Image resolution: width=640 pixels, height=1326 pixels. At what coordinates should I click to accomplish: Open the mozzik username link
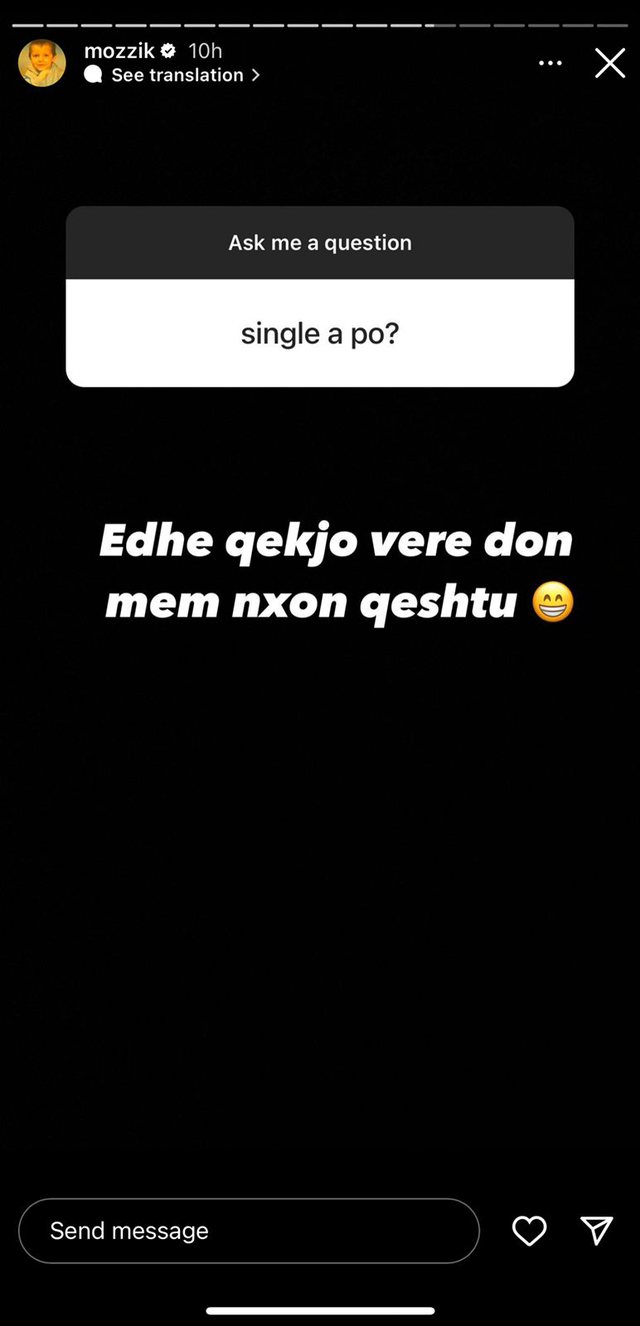119,50
